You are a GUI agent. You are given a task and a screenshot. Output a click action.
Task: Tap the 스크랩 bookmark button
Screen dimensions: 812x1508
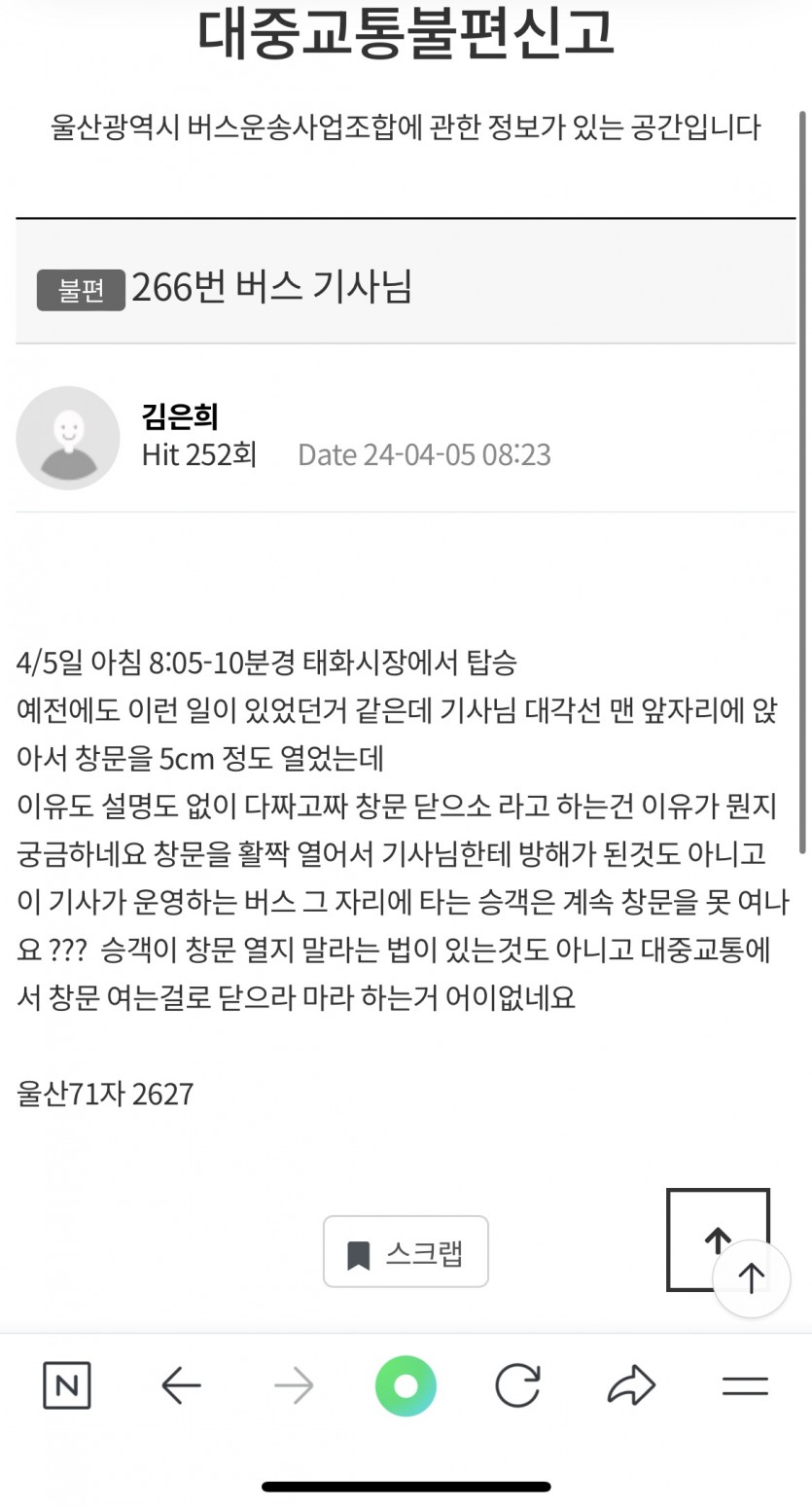[406, 1252]
